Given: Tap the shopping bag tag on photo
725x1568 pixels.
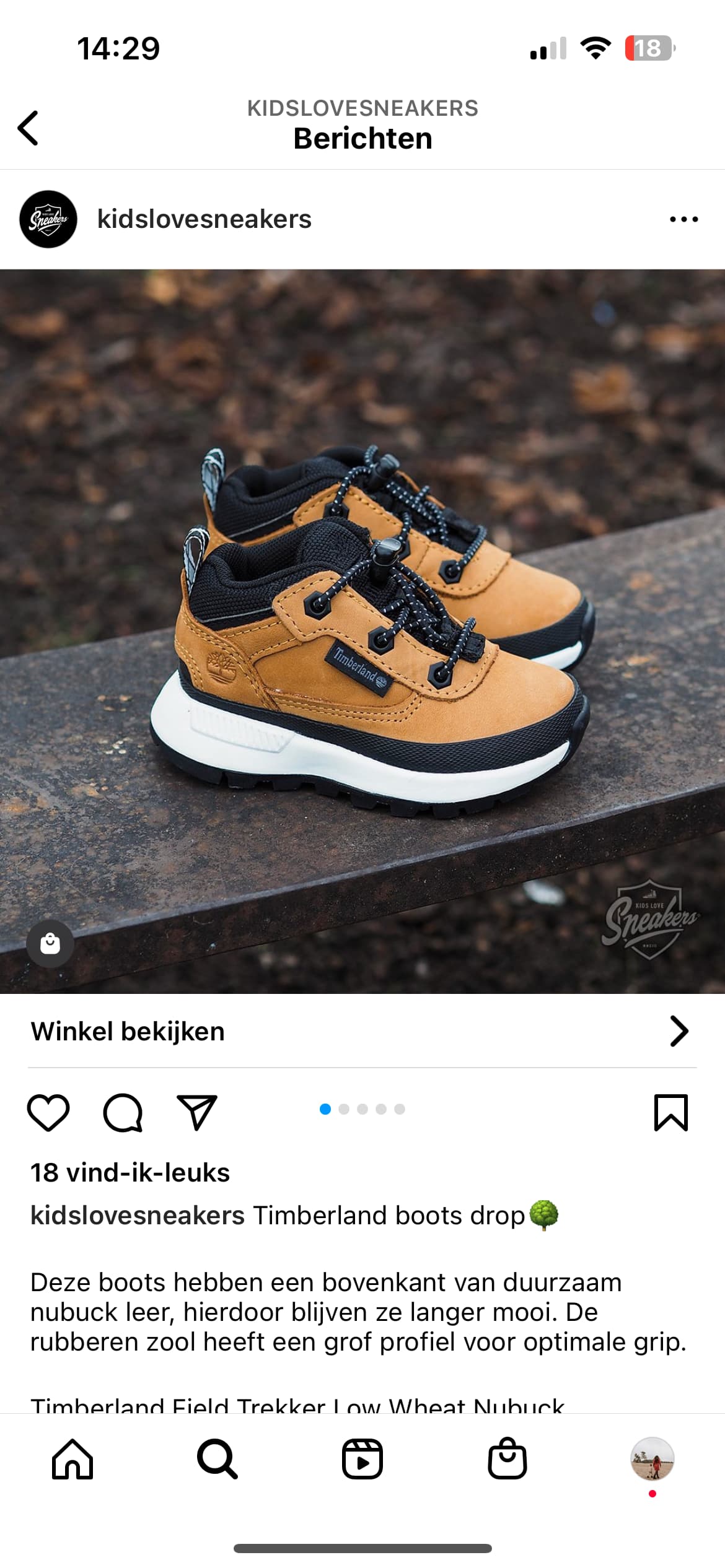Looking at the screenshot, I should pos(50,943).
